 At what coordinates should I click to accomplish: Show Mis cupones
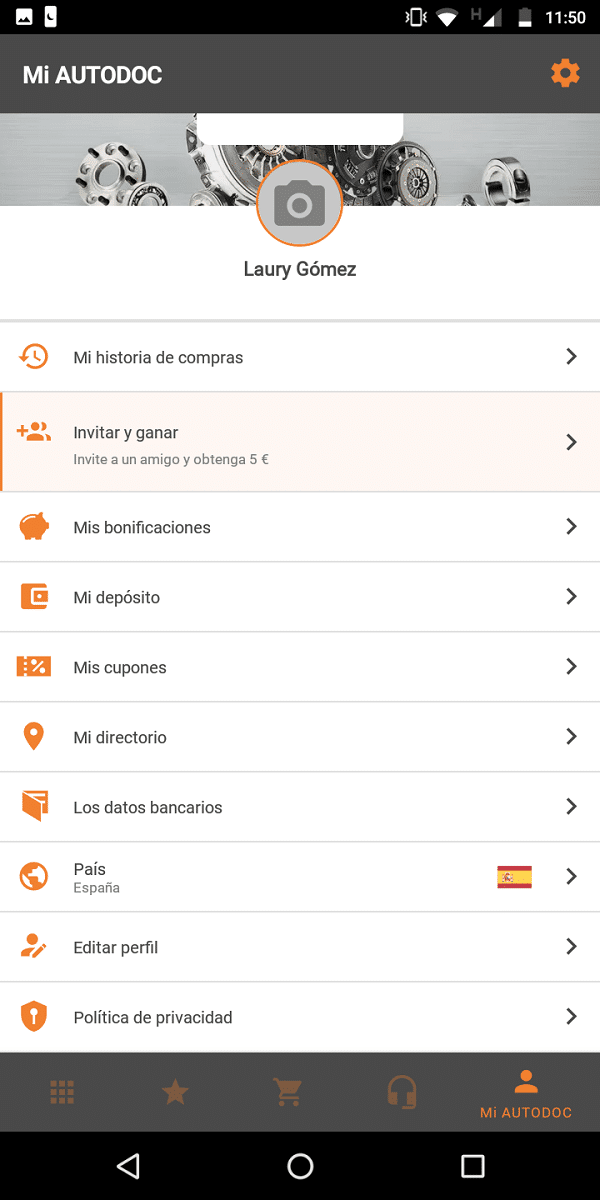pyautogui.click(x=300, y=667)
